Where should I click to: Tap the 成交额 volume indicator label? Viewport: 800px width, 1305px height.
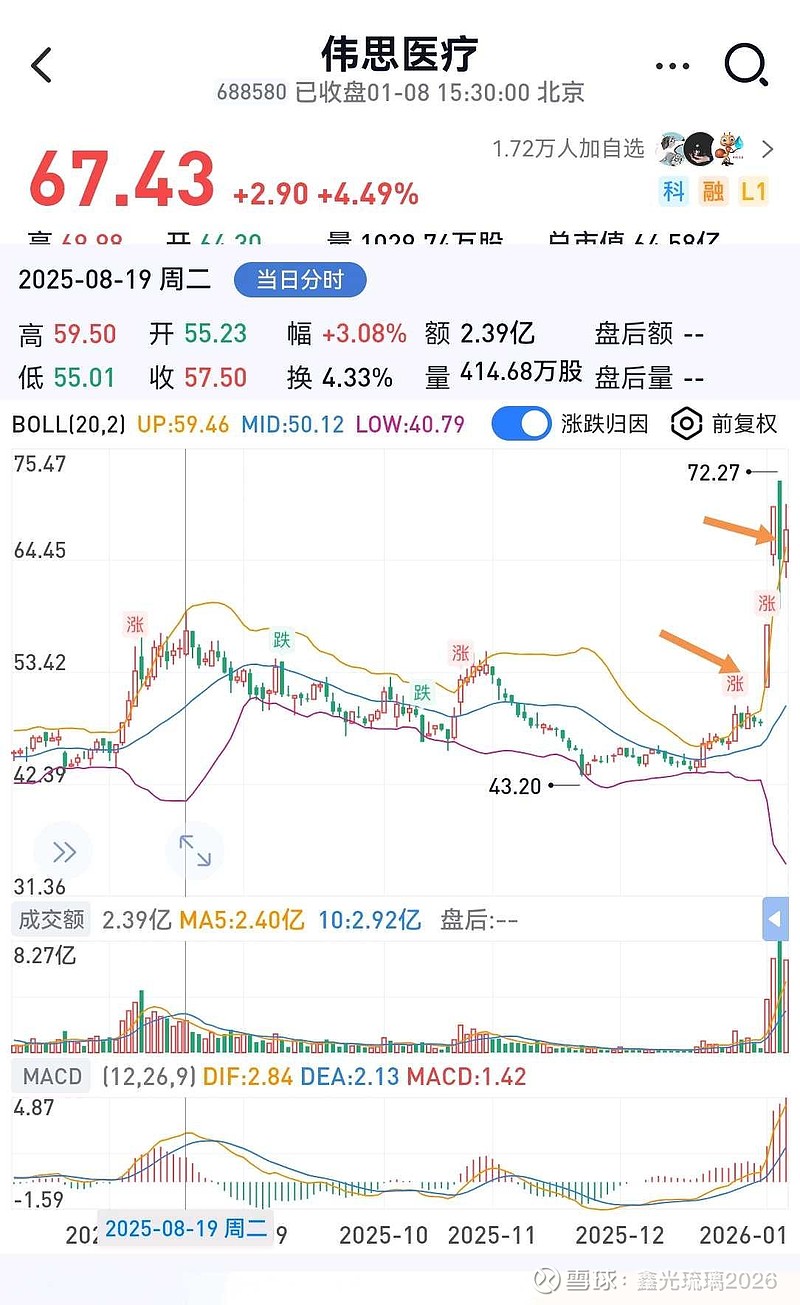tap(52, 920)
